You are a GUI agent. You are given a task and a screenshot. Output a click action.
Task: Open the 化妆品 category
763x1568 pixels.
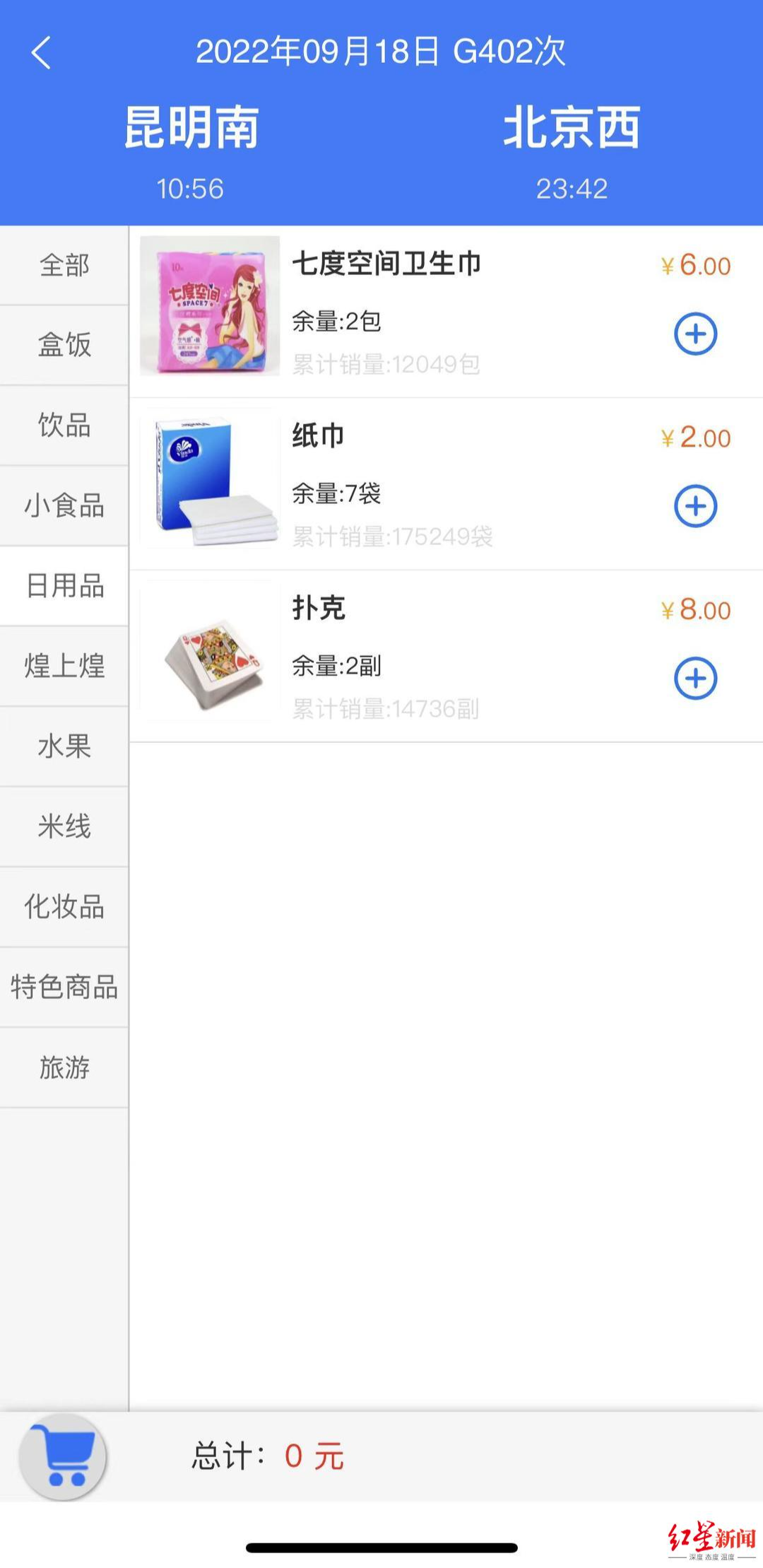(x=64, y=907)
